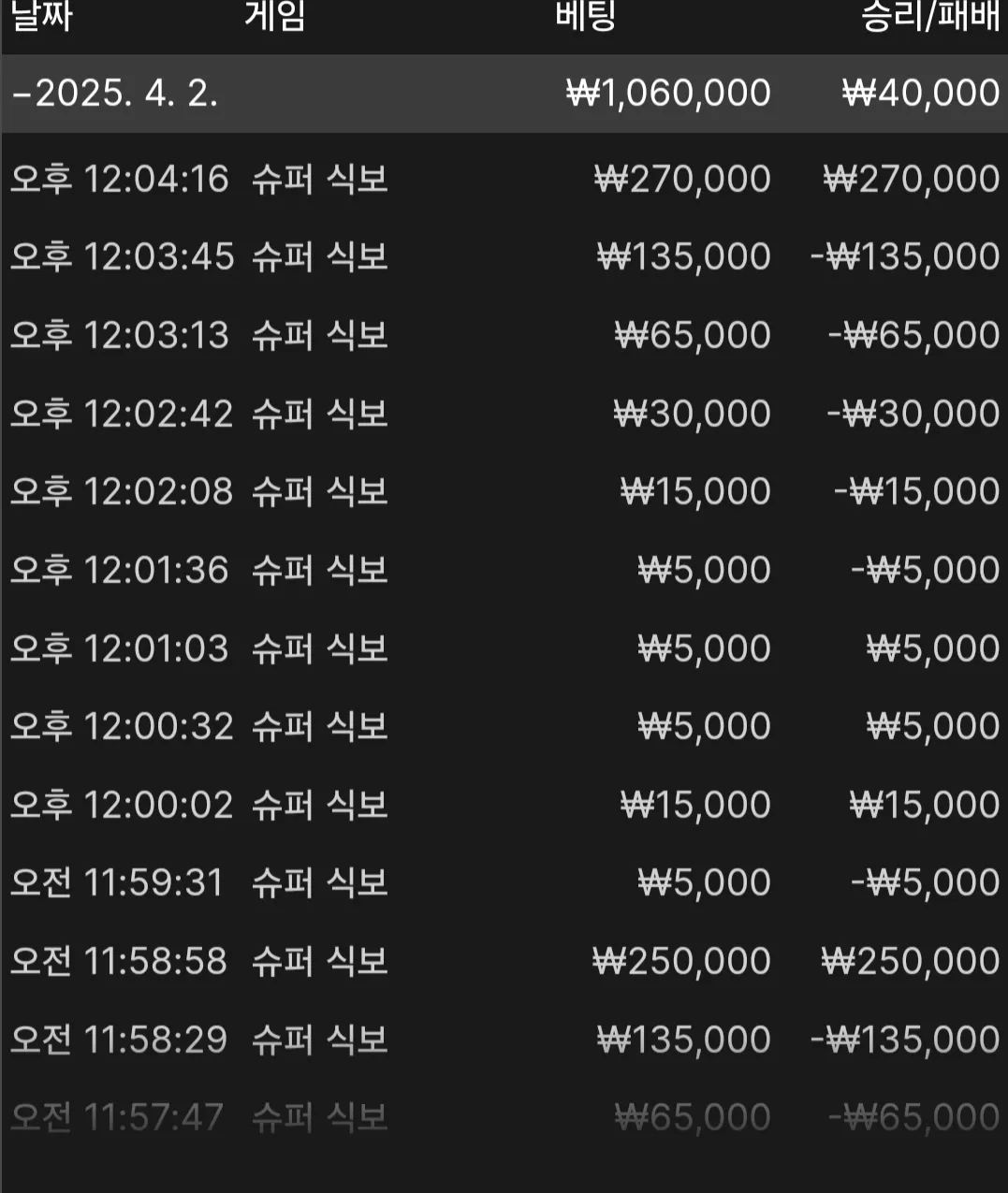The width and height of the screenshot is (1008, 1193).
Task: Open the 오후 12:03:45 슈퍼 식보 round
Action: (x=504, y=257)
